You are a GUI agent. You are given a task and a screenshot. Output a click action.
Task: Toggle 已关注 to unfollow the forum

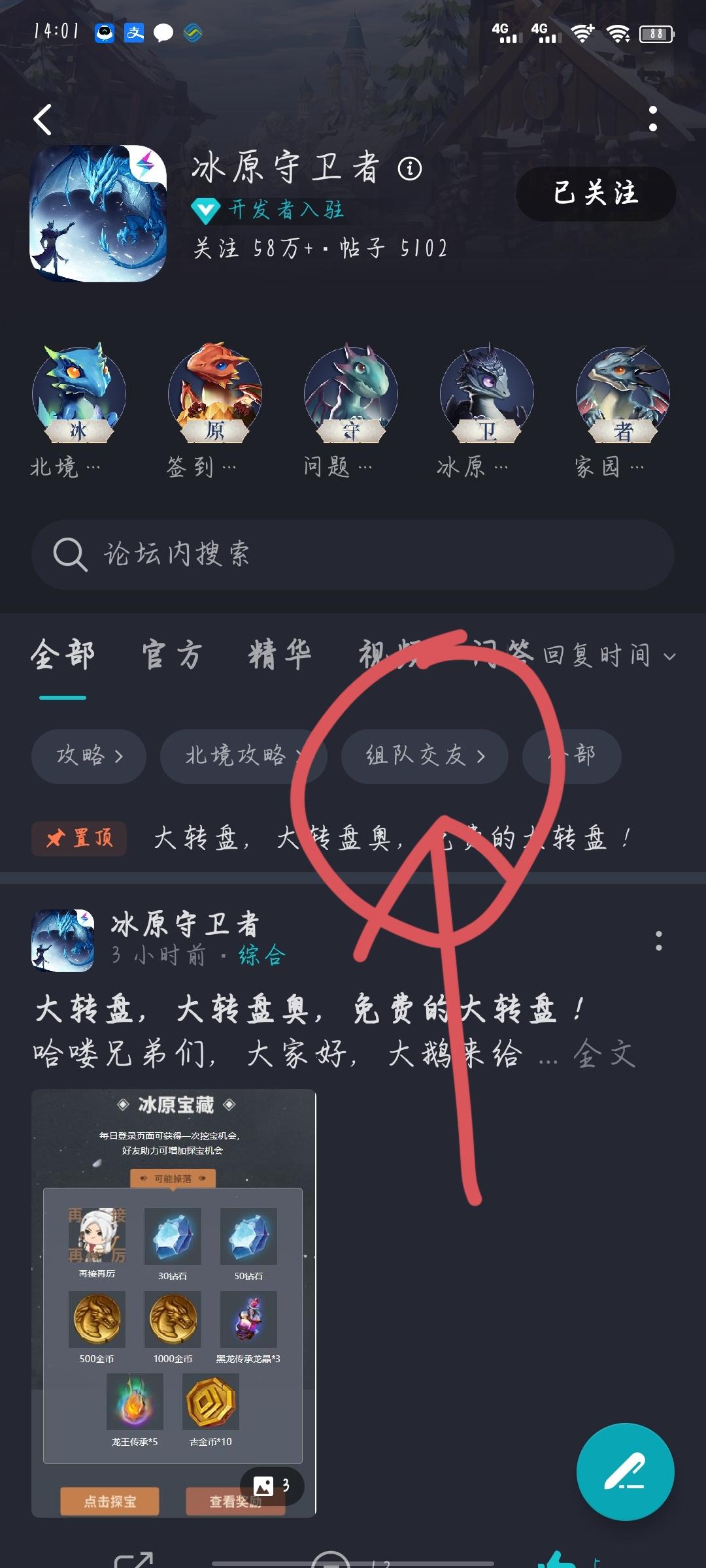tap(594, 193)
